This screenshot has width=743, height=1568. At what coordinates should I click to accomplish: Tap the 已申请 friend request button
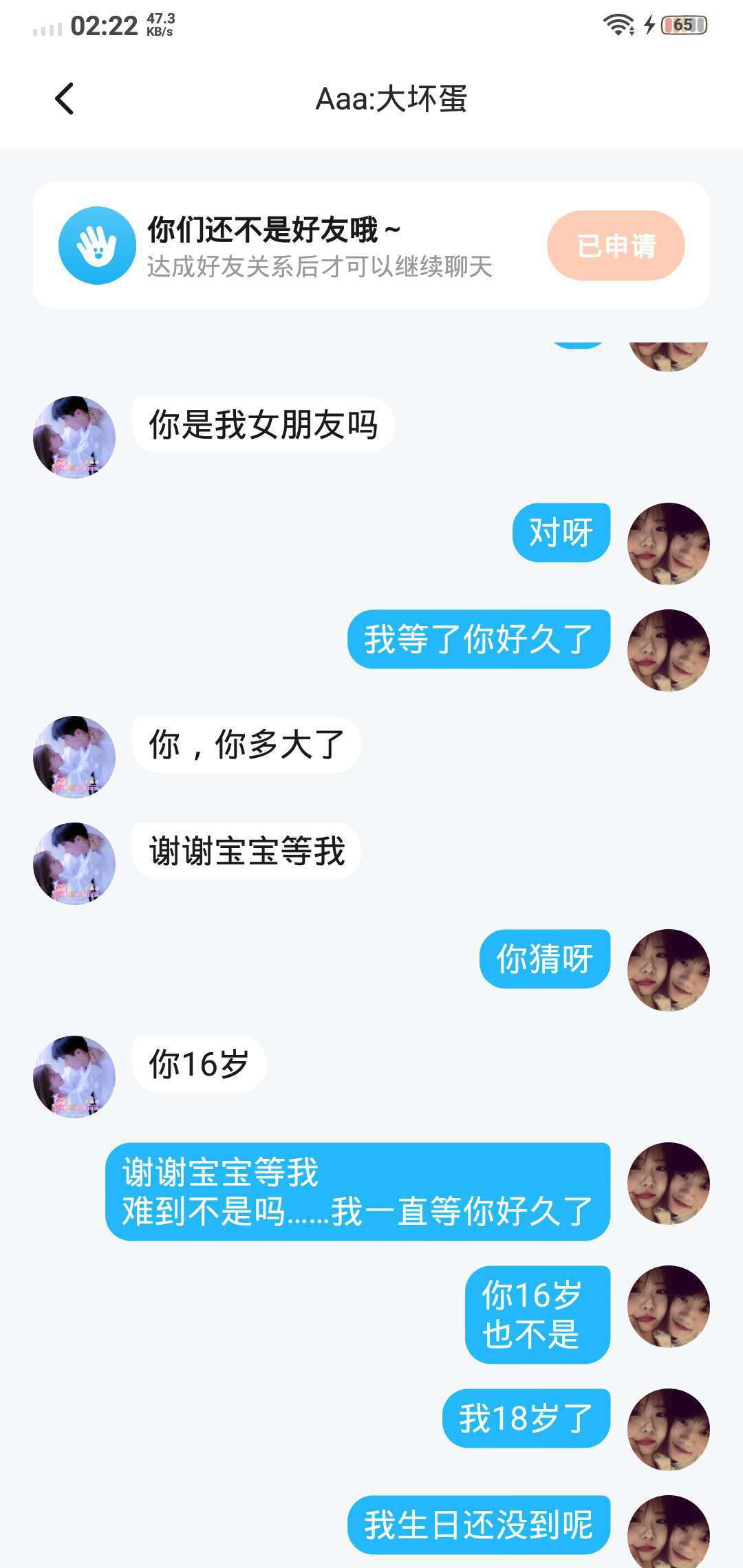tap(616, 246)
